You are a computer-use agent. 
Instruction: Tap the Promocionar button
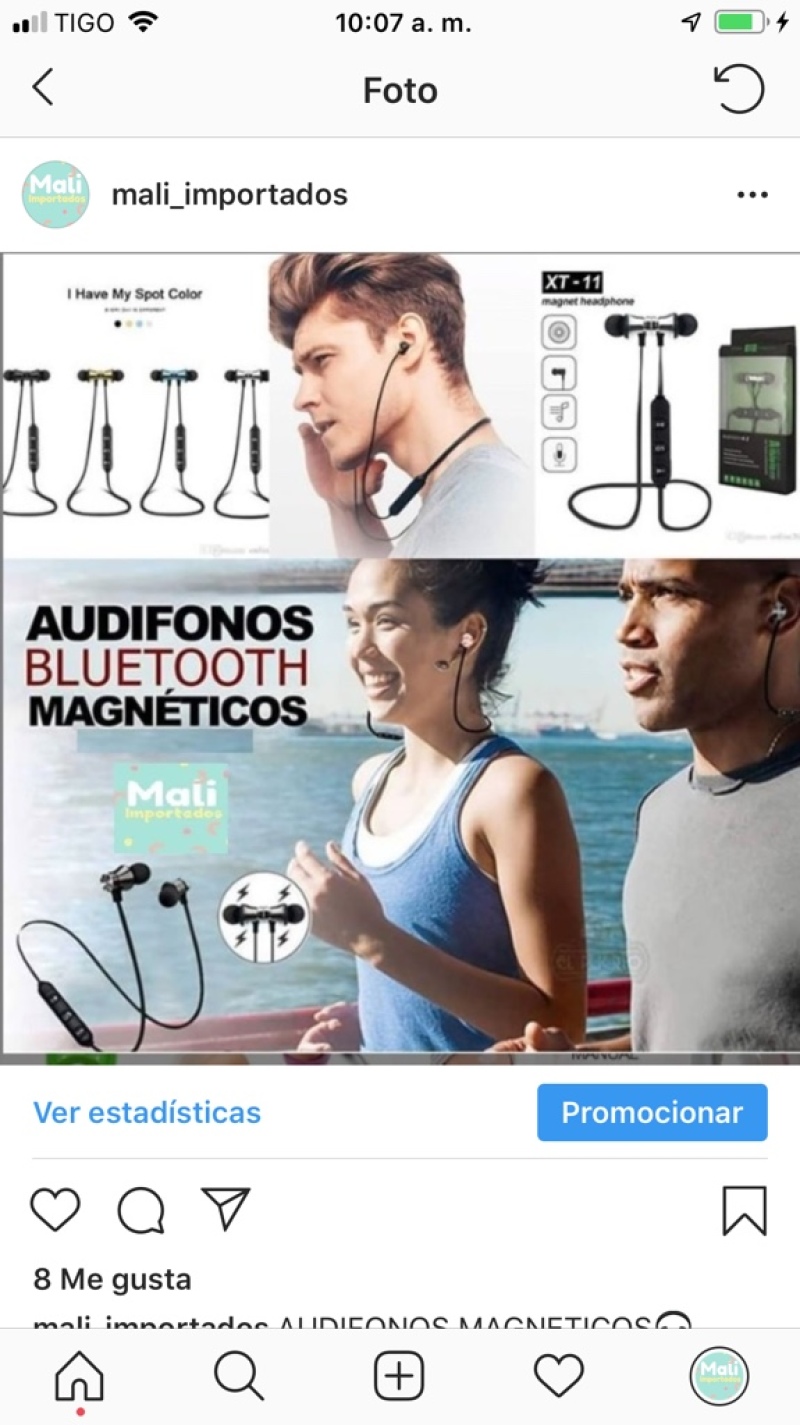(x=652, y=1112)
